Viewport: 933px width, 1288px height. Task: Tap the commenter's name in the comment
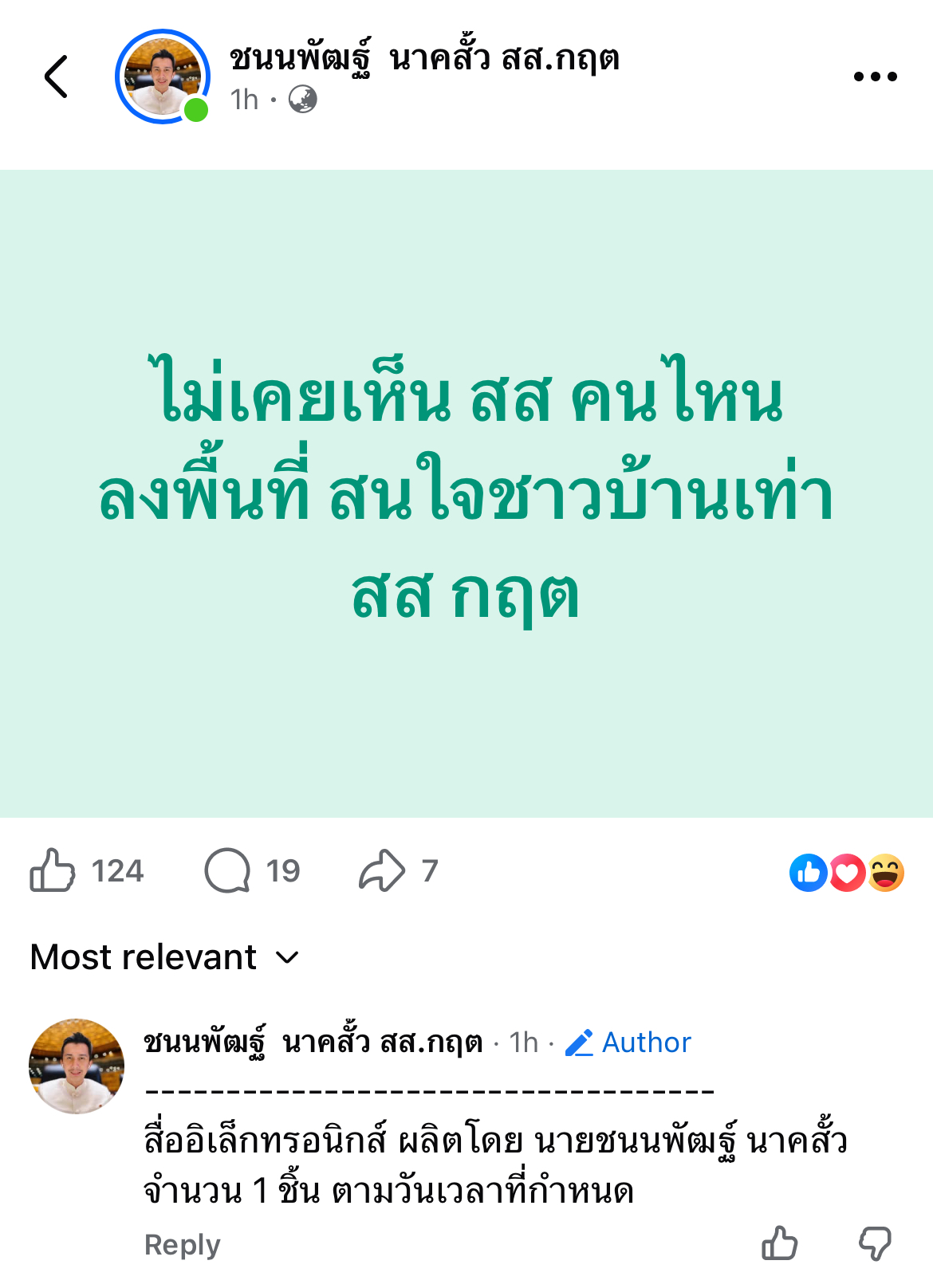pyautogui.click(x=313, y=1043)
